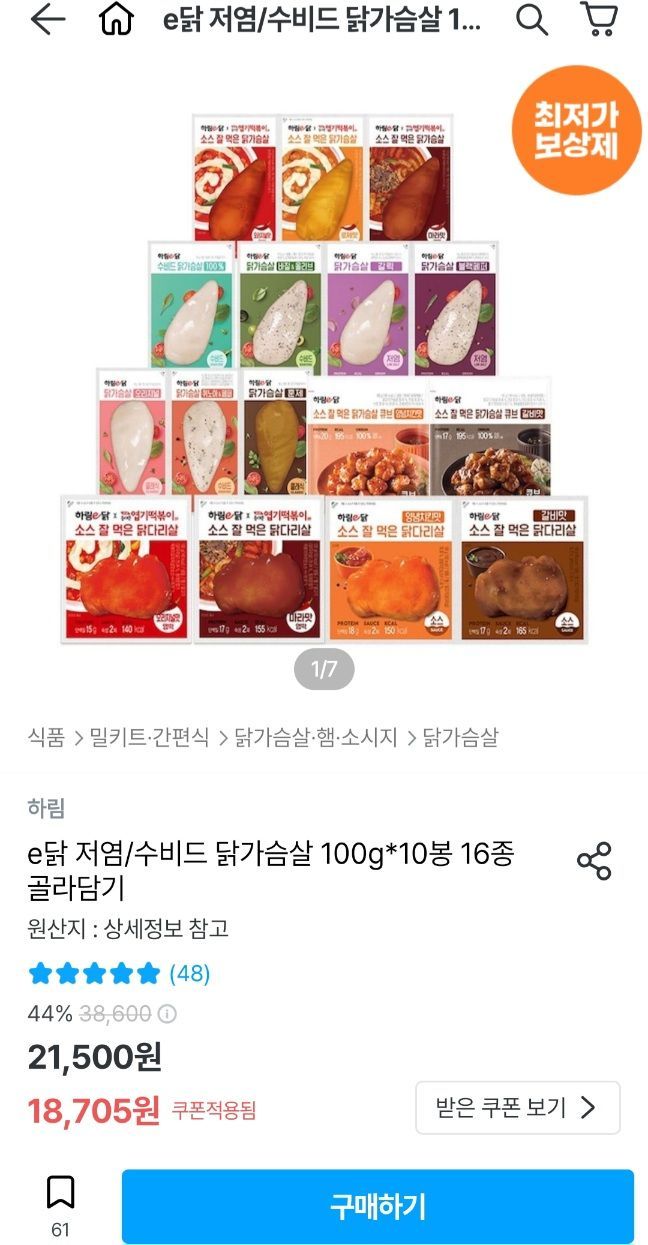648x1245 pixels.
Task: Open the 밀키트·간편식 breadcrumb category
Action: coord(149,738)
